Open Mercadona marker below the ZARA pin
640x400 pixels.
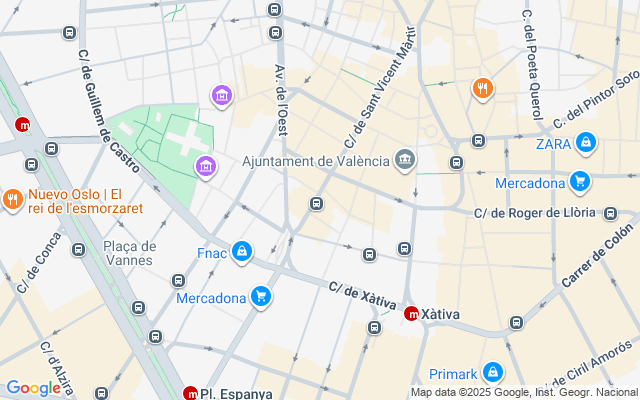point(579,182)
